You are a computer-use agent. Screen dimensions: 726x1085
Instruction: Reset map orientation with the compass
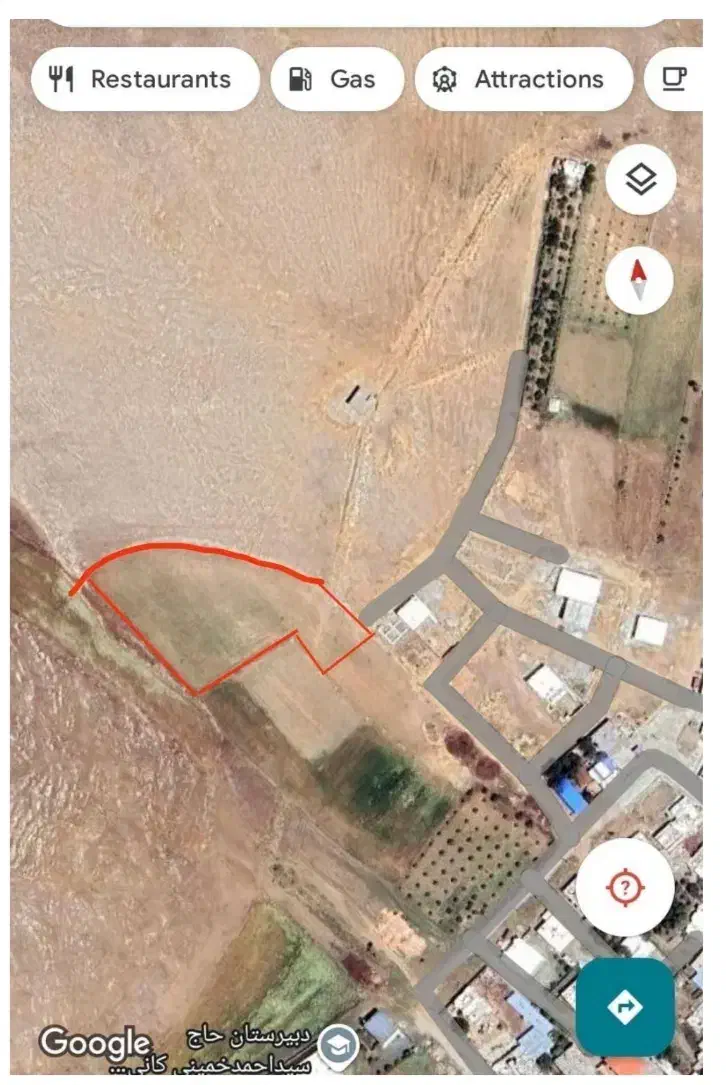pos(640,279)
